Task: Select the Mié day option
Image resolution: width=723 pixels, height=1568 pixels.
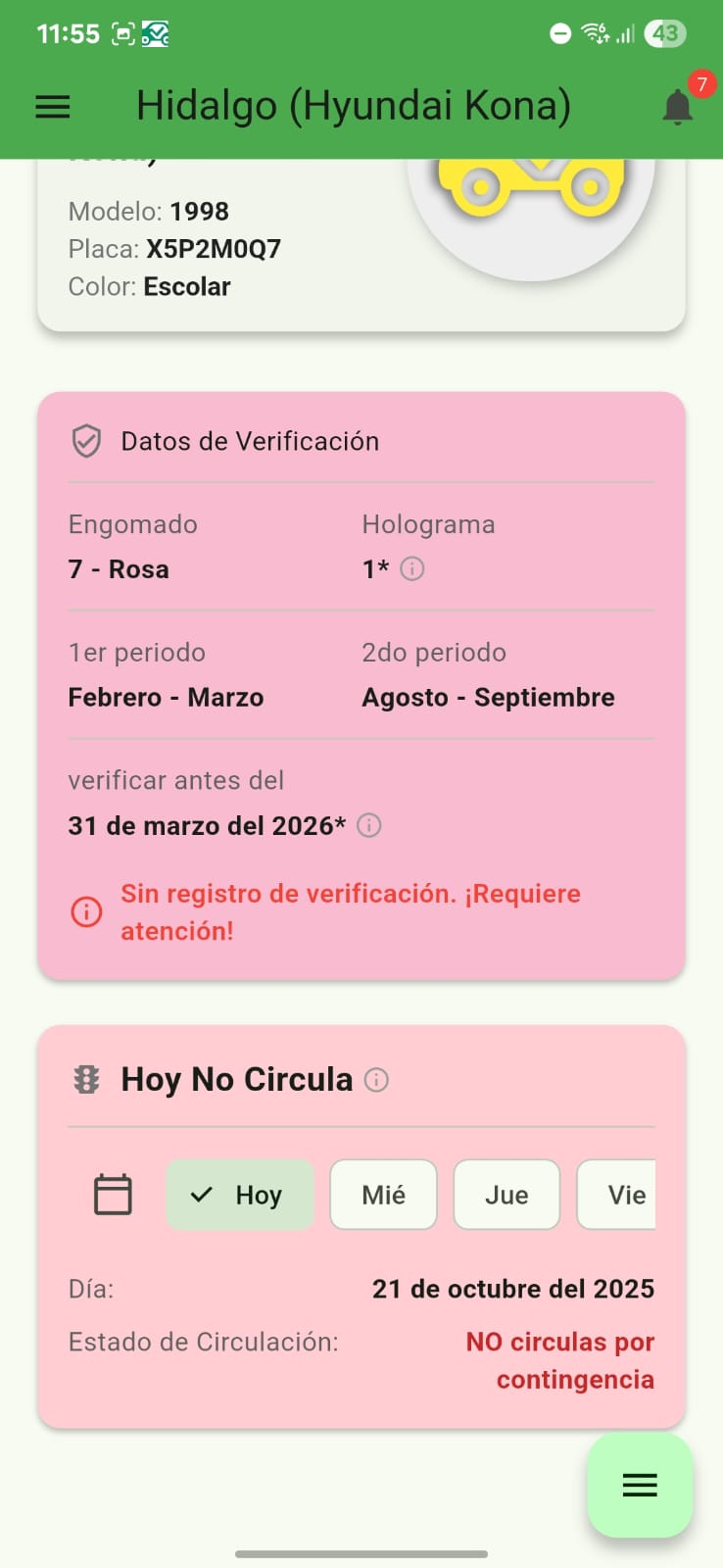Action: coord(383,1194)
